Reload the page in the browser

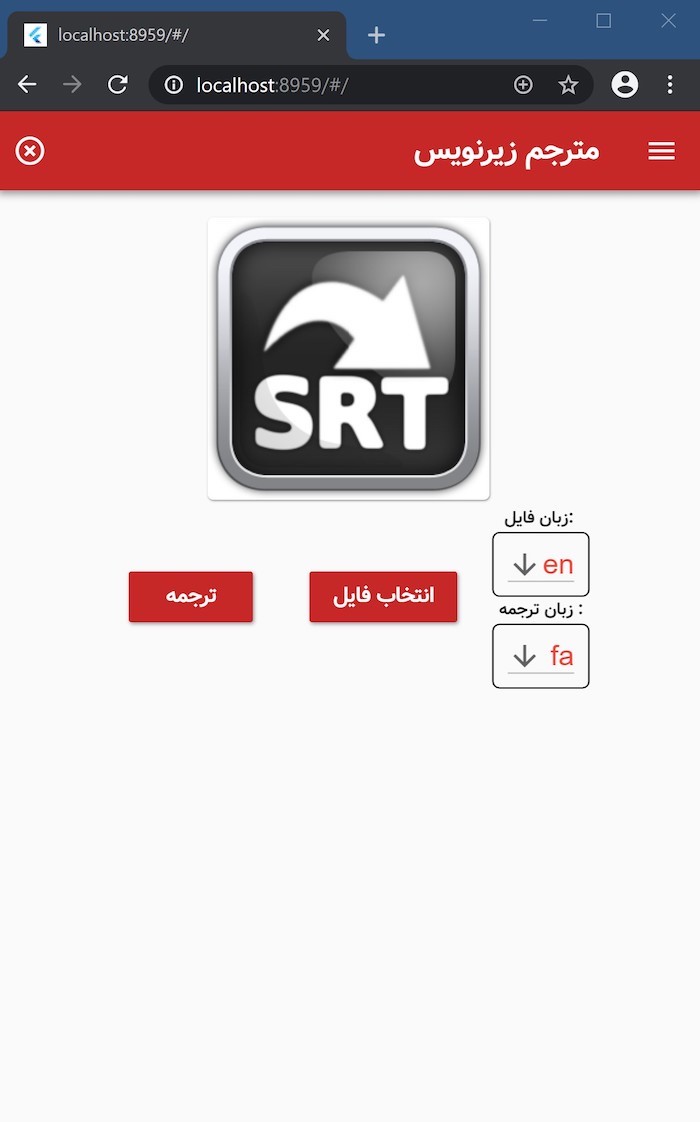pyautogui.click(x=118, y=85)
